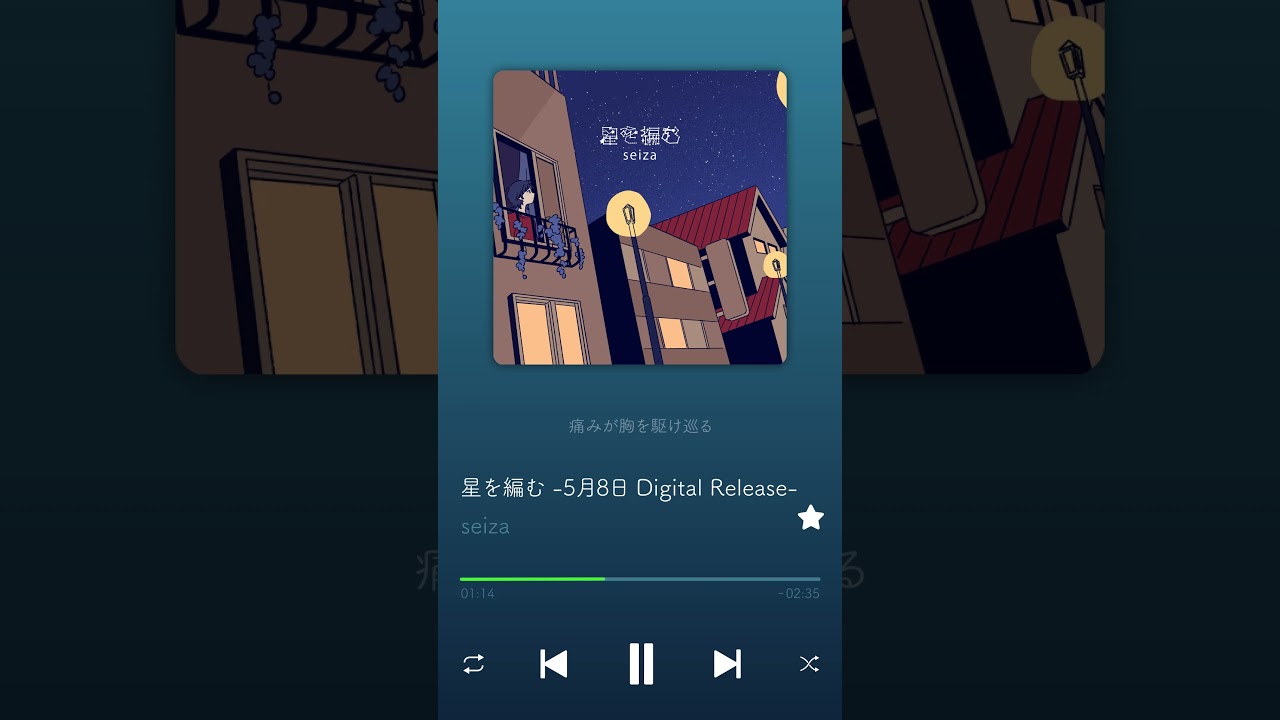Viewport: 1280px width, 720px height.
Task: Toggle repeat mode
Action: point(474,664)
